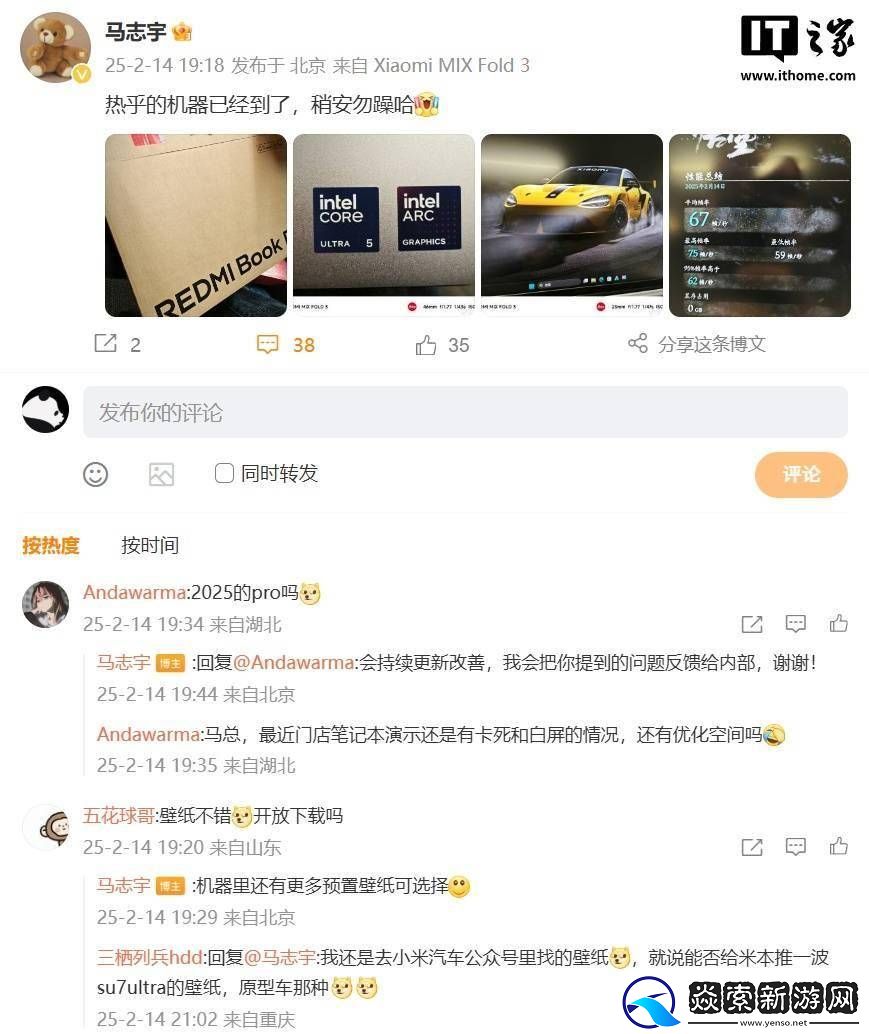This screenshot has width=869, height=1034.
Task: Enable the 同时转发 checkbox
Action: pyautogui.click(x=223, y=473)
